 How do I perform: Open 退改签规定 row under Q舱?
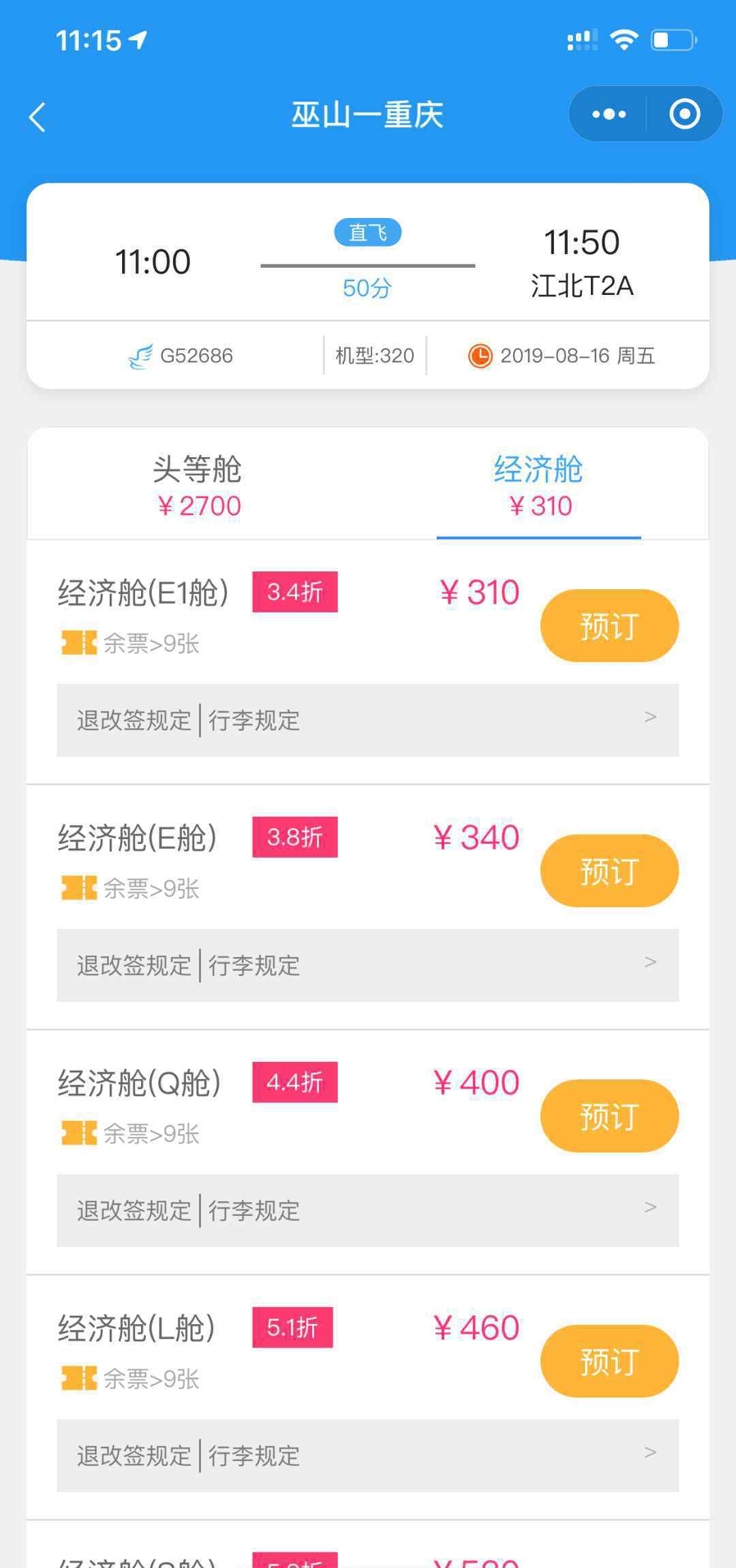368,1210
